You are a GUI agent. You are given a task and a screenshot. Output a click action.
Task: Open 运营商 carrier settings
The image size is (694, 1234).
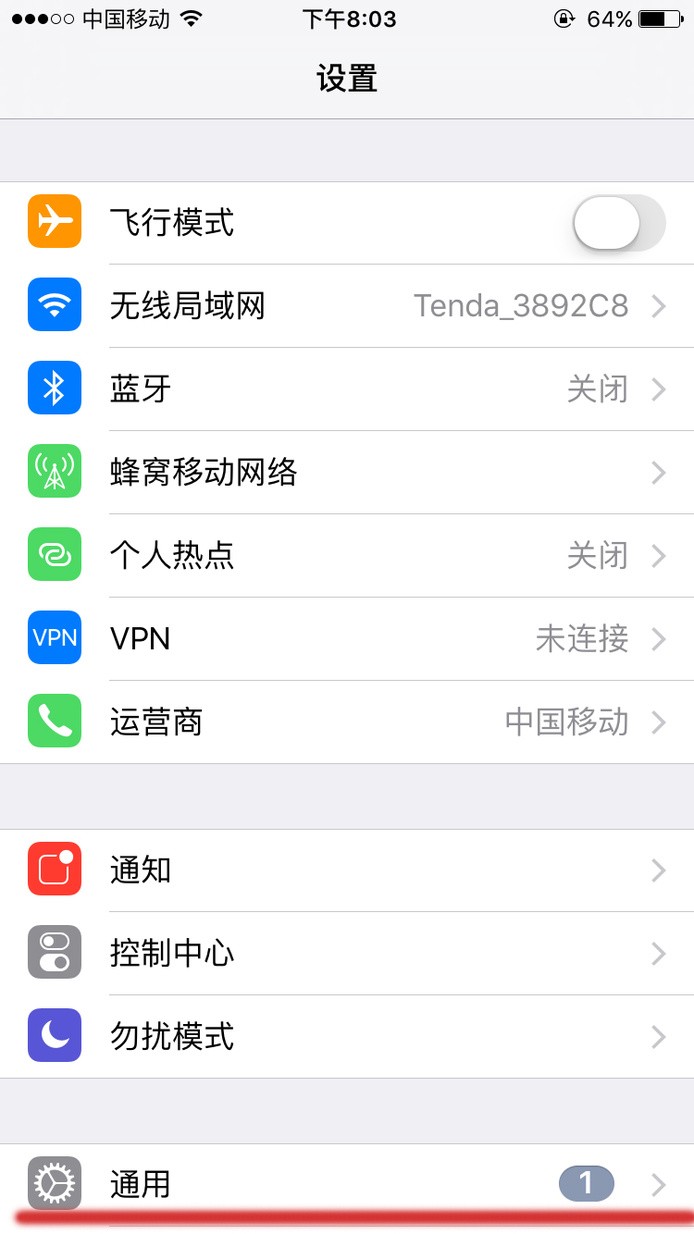coord(347,721)
